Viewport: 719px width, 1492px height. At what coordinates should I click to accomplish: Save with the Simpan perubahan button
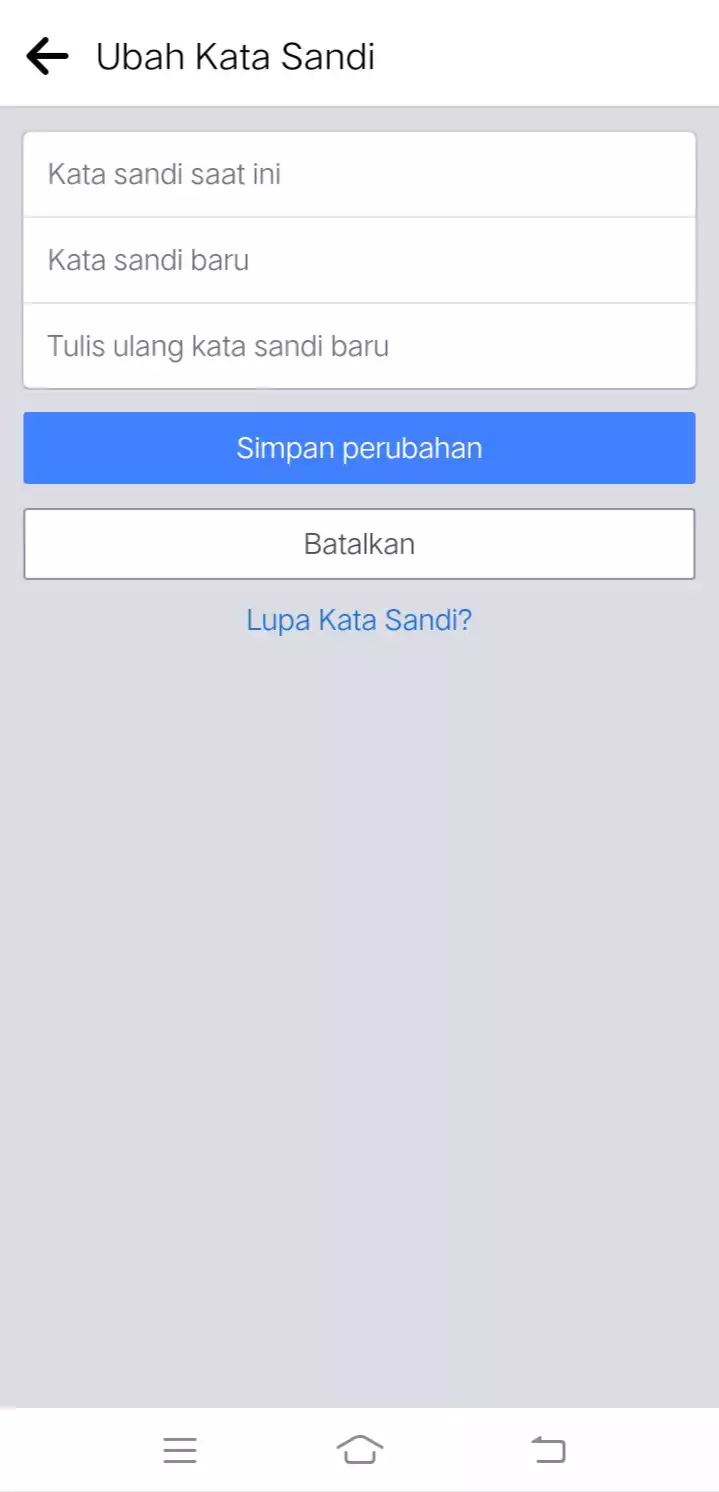point(359,448)
